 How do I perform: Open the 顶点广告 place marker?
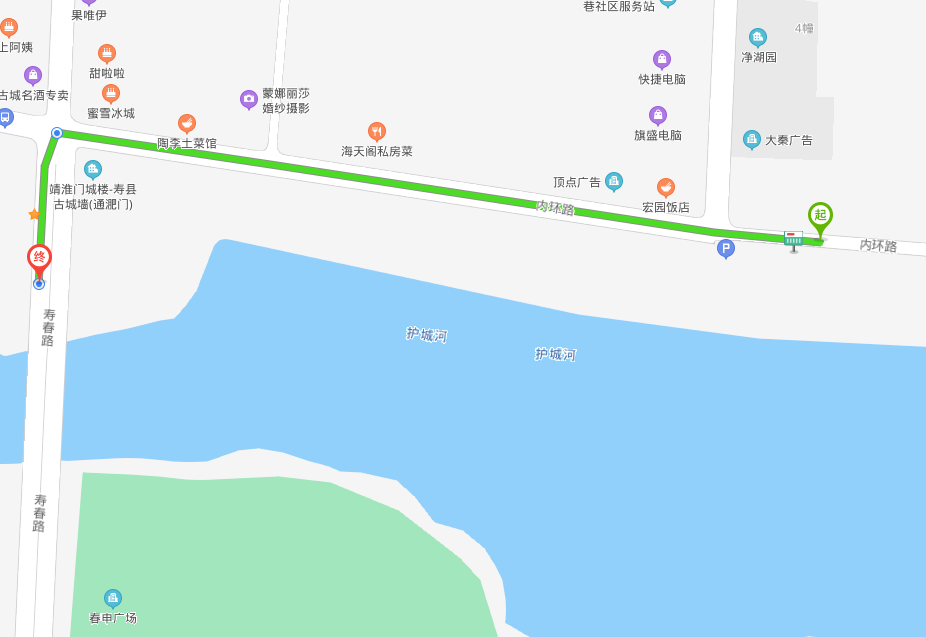[614, 181]
